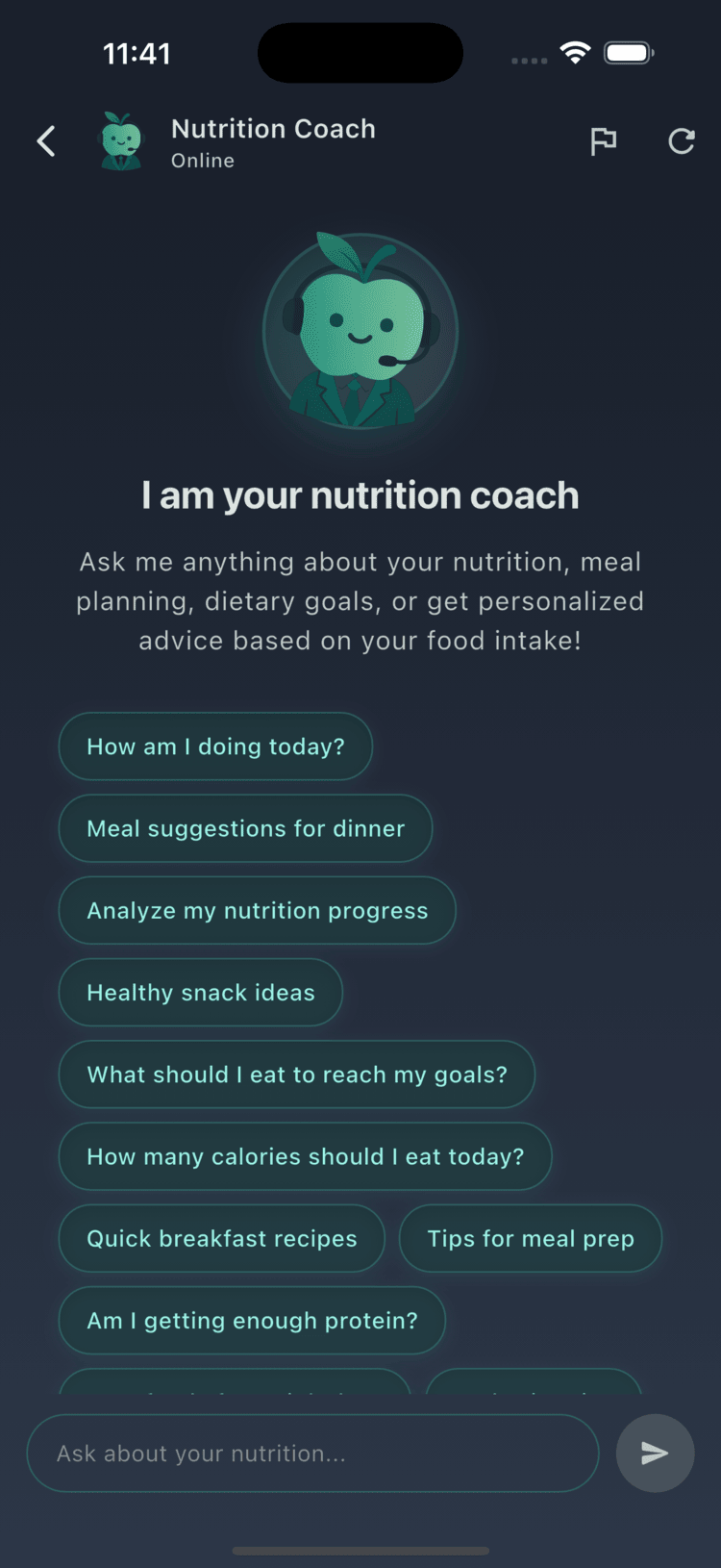Ask 'Am I getting enough protein?'
Image resolution: width=721 pixels, height=1568 pixels.
(252, 1321)
